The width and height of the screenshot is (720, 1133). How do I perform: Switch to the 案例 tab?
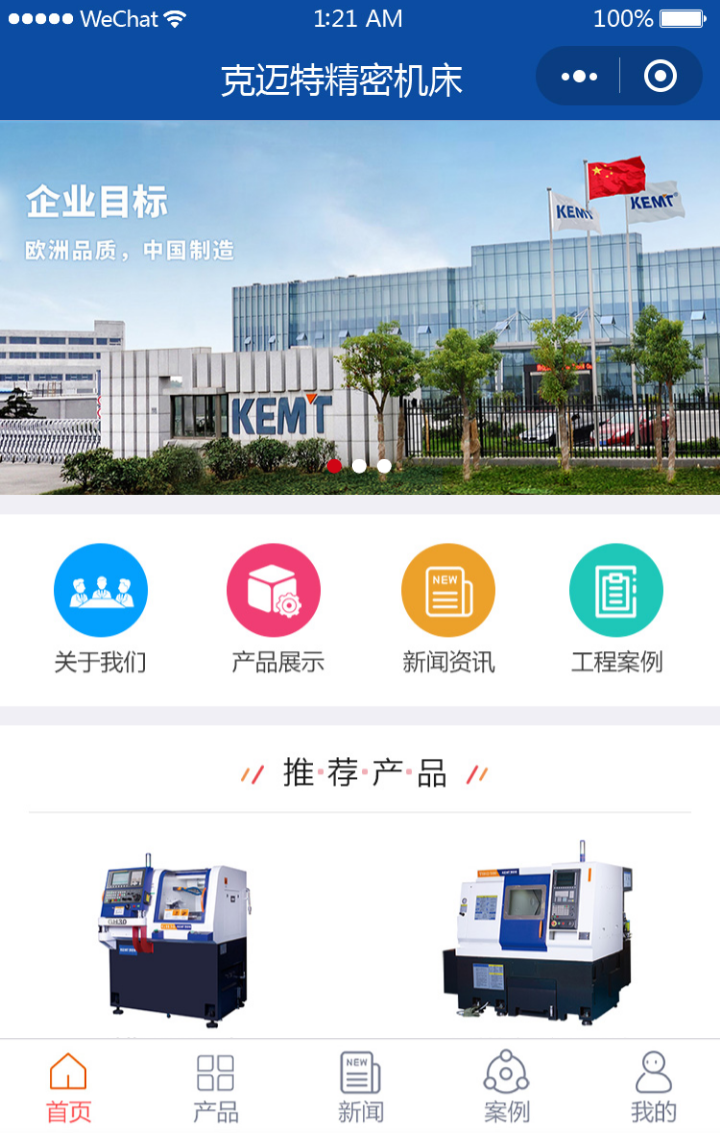click(x=506, y=1087)
